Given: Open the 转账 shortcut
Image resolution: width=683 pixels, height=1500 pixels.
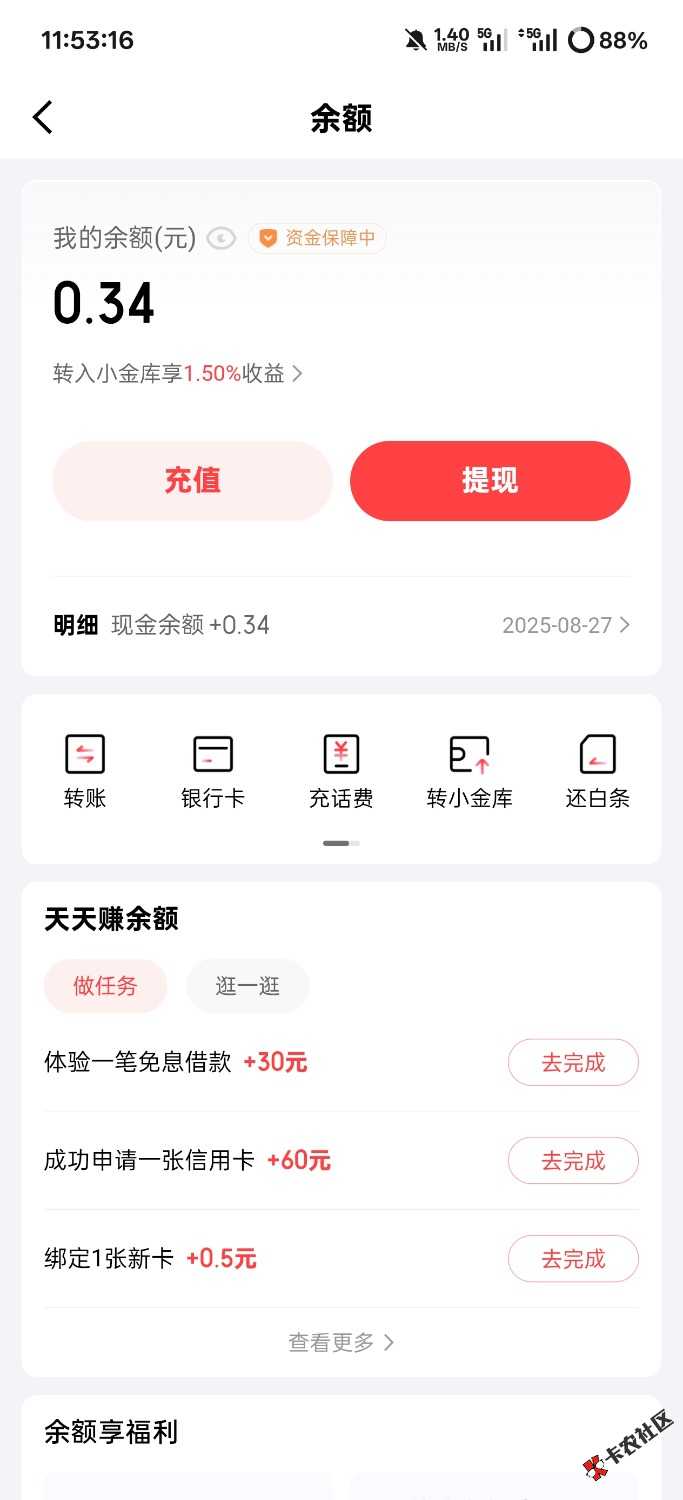Looking at the screenshot, I should [x=85, y=770].
